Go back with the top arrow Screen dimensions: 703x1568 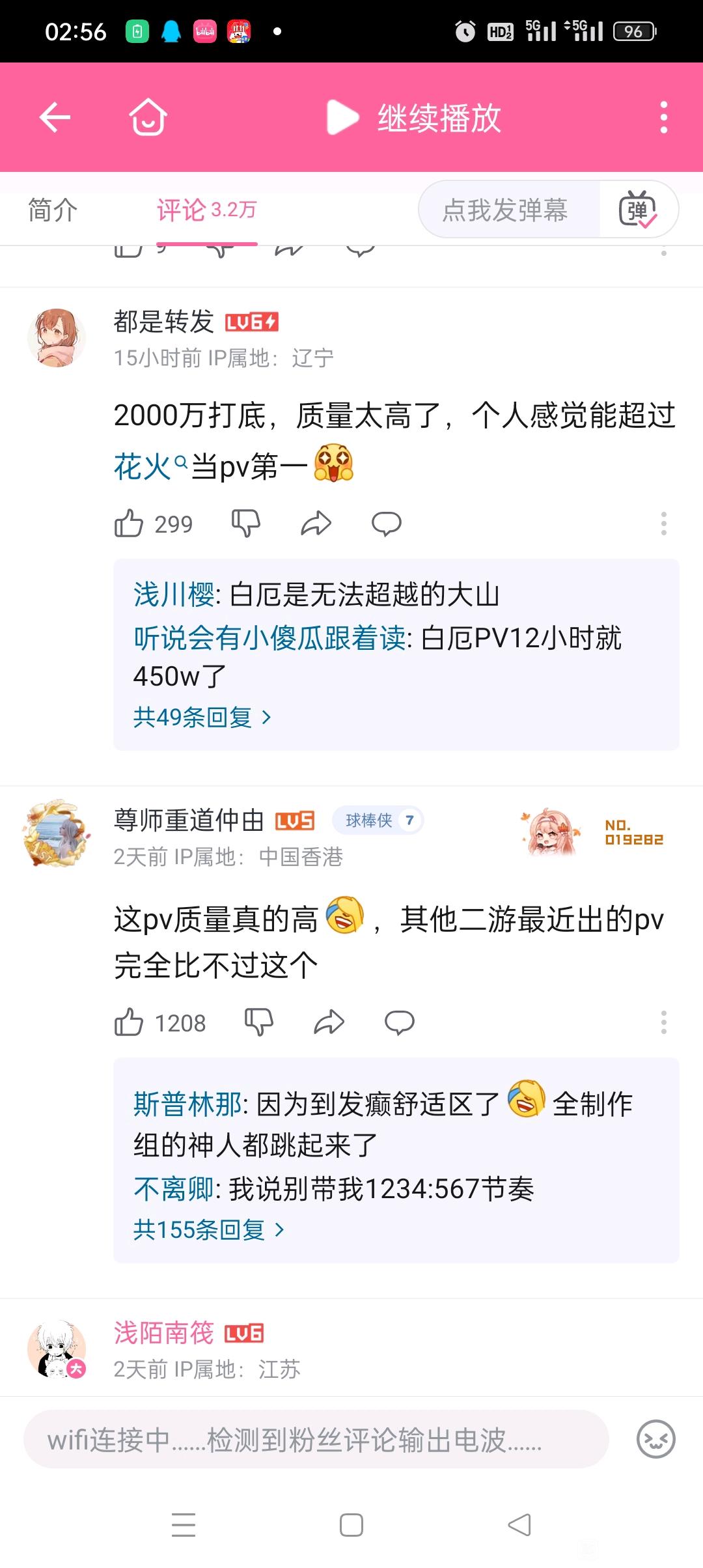(55, 118)
